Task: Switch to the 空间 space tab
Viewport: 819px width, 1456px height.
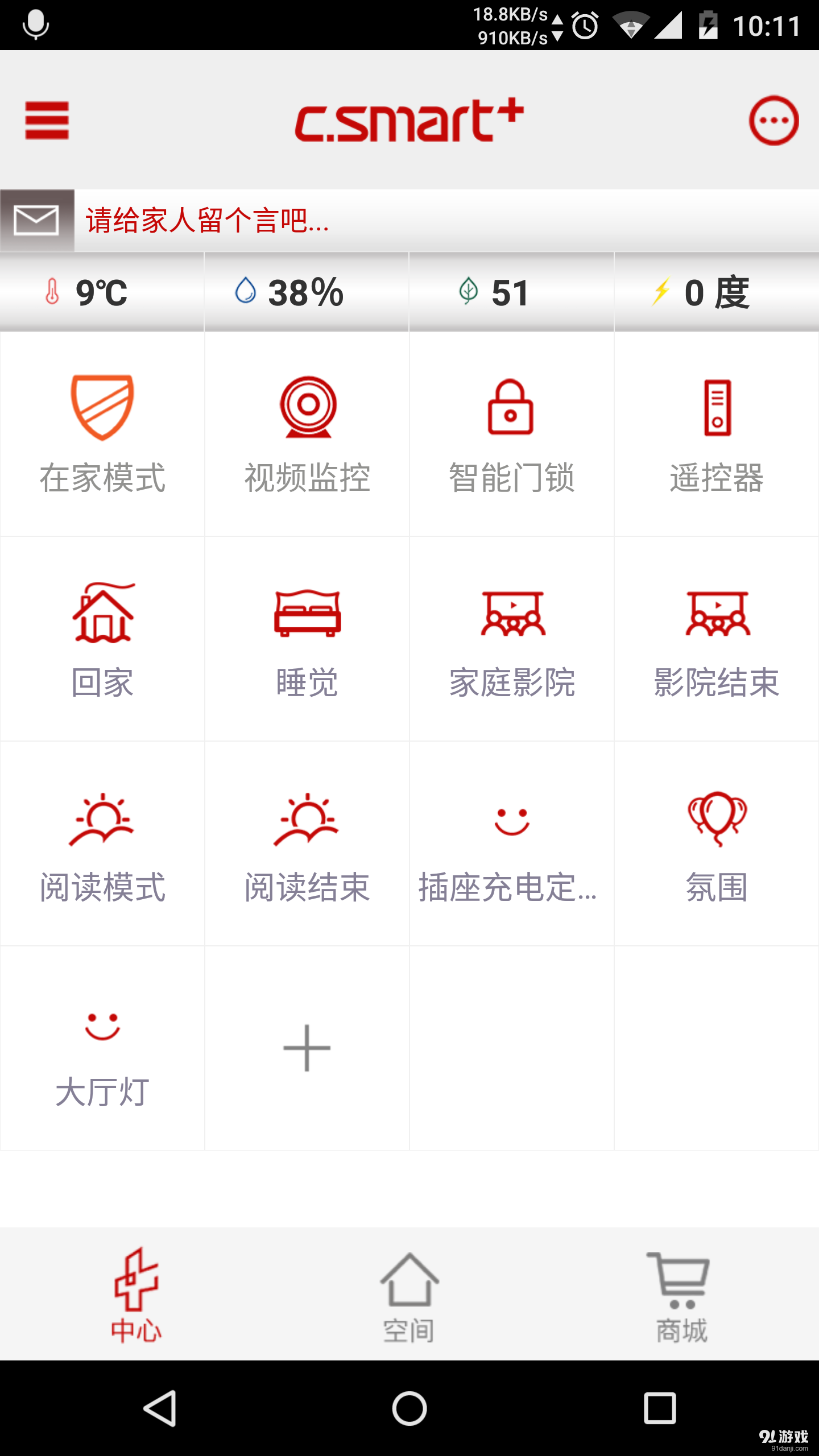Action: (x=409, y=1302)
